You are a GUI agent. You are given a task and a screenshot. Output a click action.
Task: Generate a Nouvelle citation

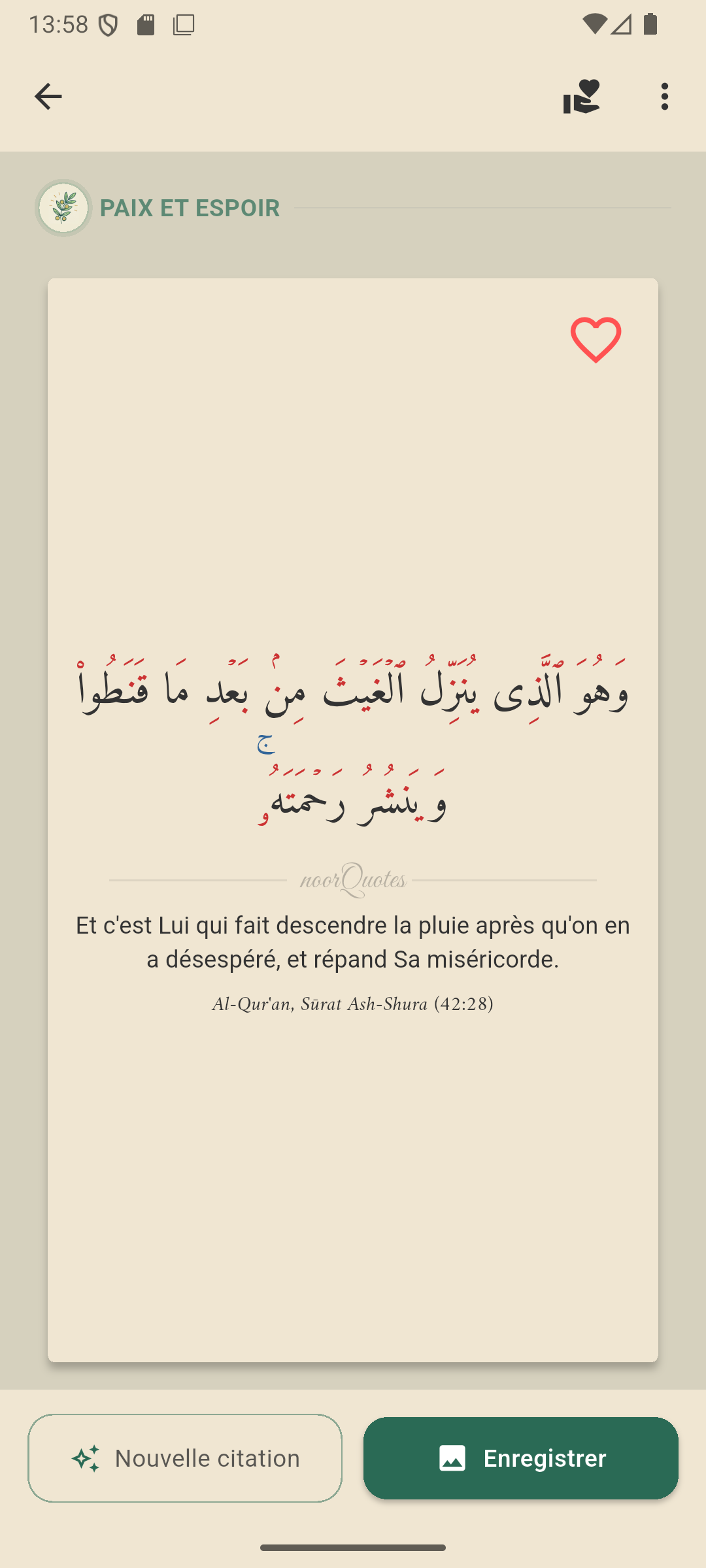[x=185, y=1458]
